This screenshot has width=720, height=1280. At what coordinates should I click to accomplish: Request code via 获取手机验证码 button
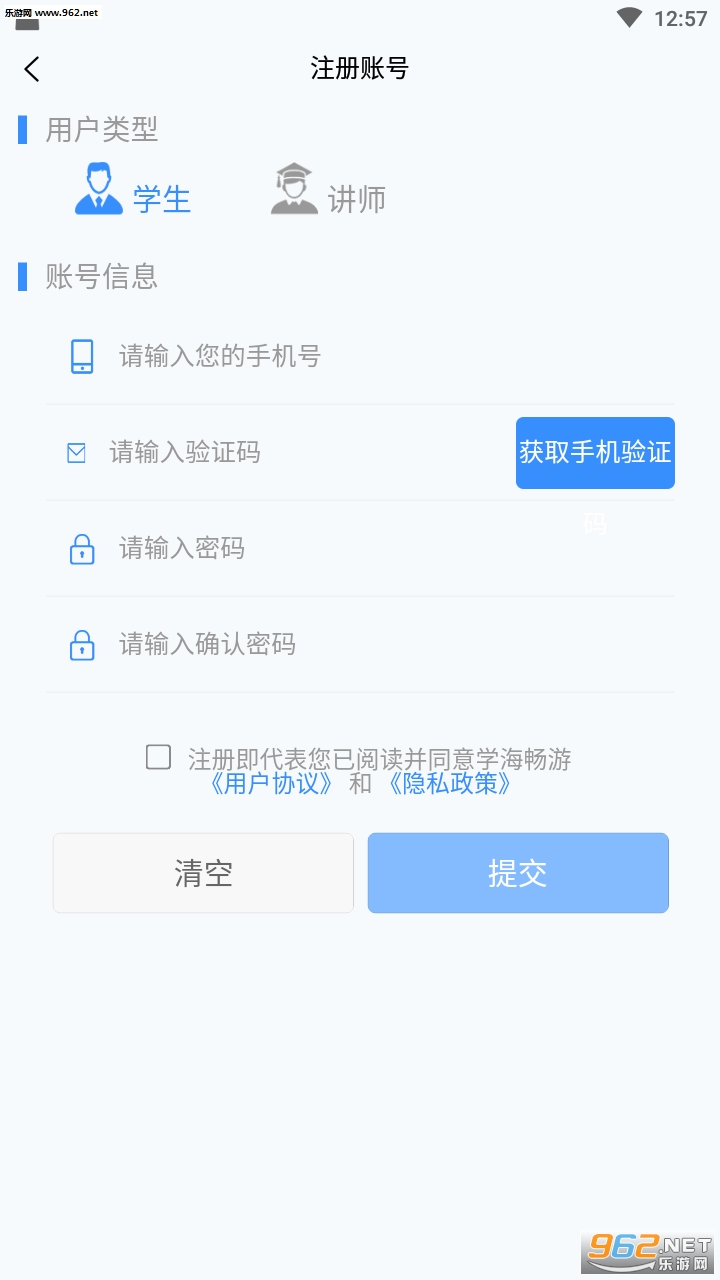(595, 453)
